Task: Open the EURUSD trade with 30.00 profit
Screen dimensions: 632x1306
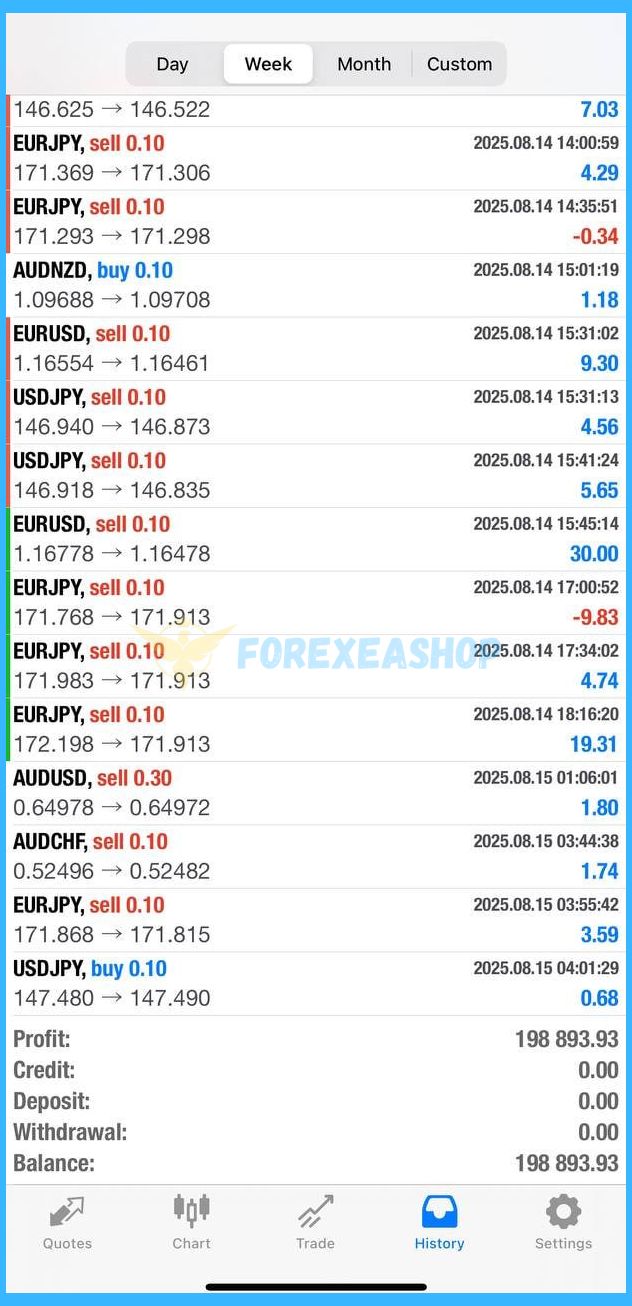Action: pyautogui.click(x=316, y=539)
